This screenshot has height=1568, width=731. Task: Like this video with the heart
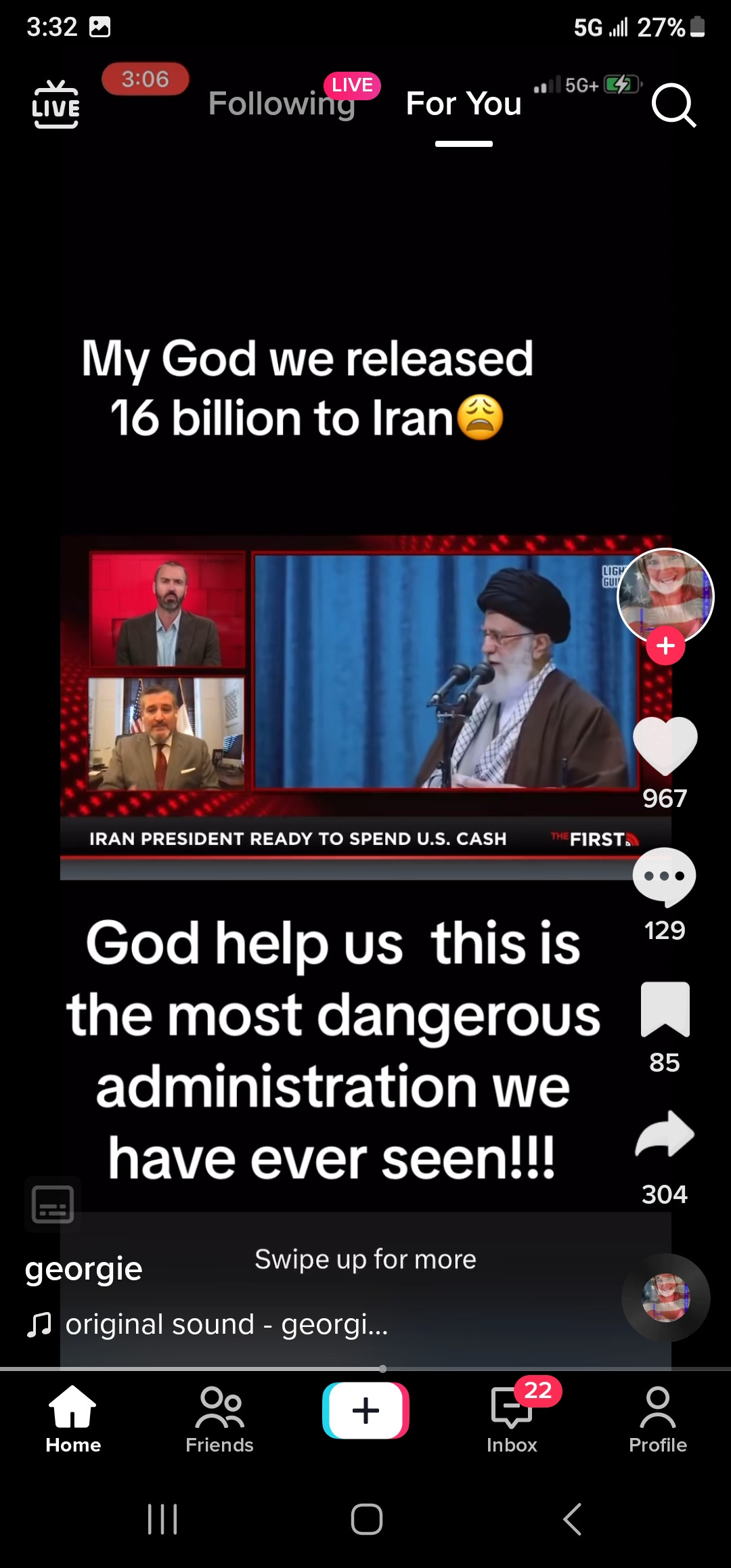tap(665, 745)
